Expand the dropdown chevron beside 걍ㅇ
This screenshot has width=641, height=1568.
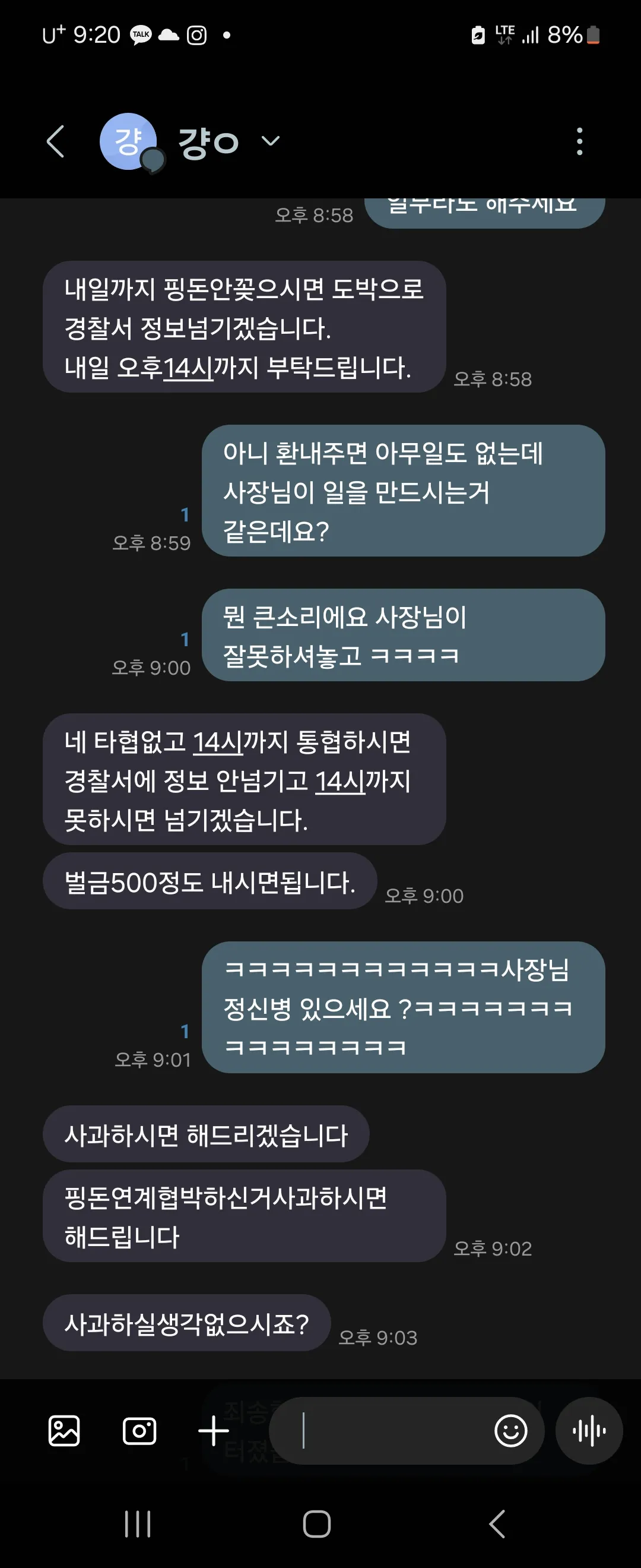pyautogui.click(x=270, y=142)
